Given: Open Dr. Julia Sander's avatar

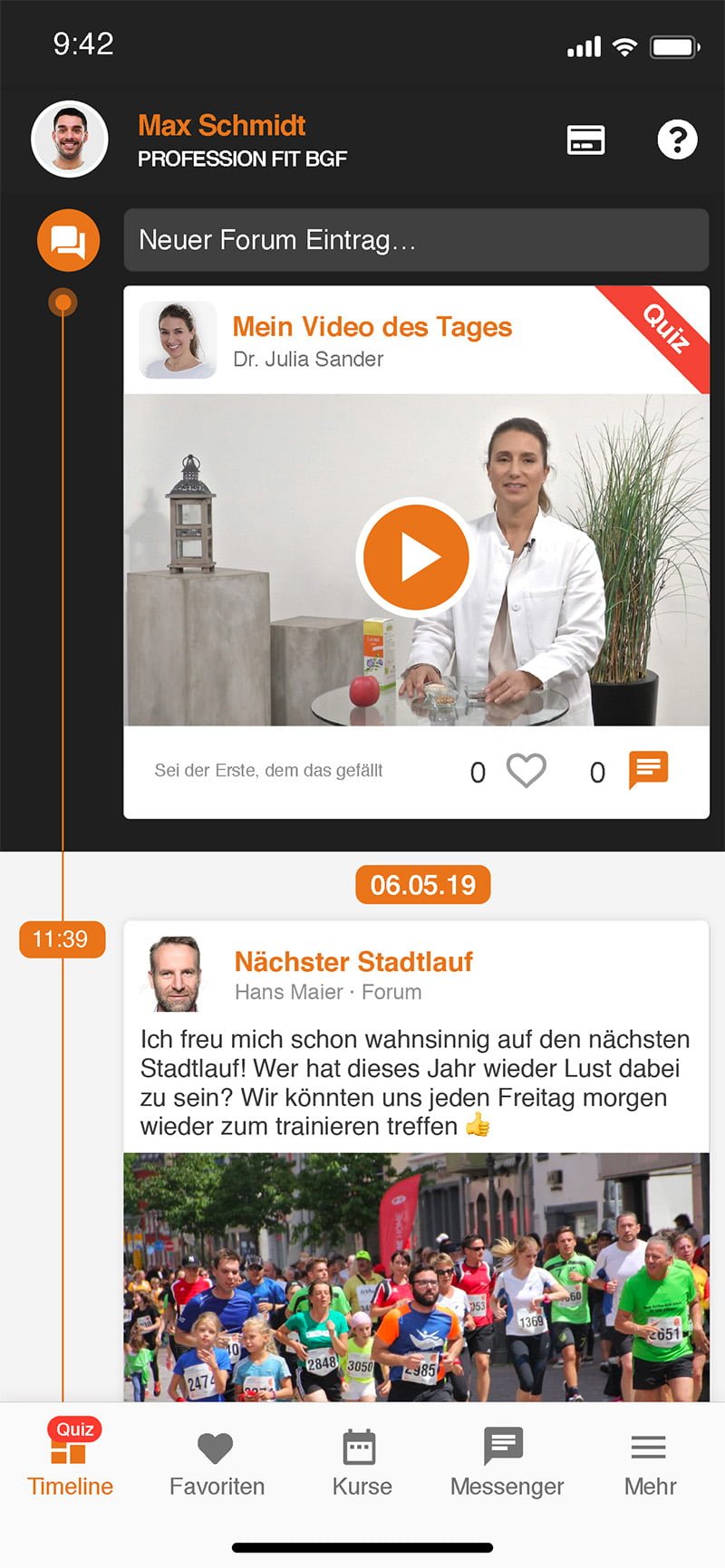Looking at the screenshot, I should pos(178,340).
